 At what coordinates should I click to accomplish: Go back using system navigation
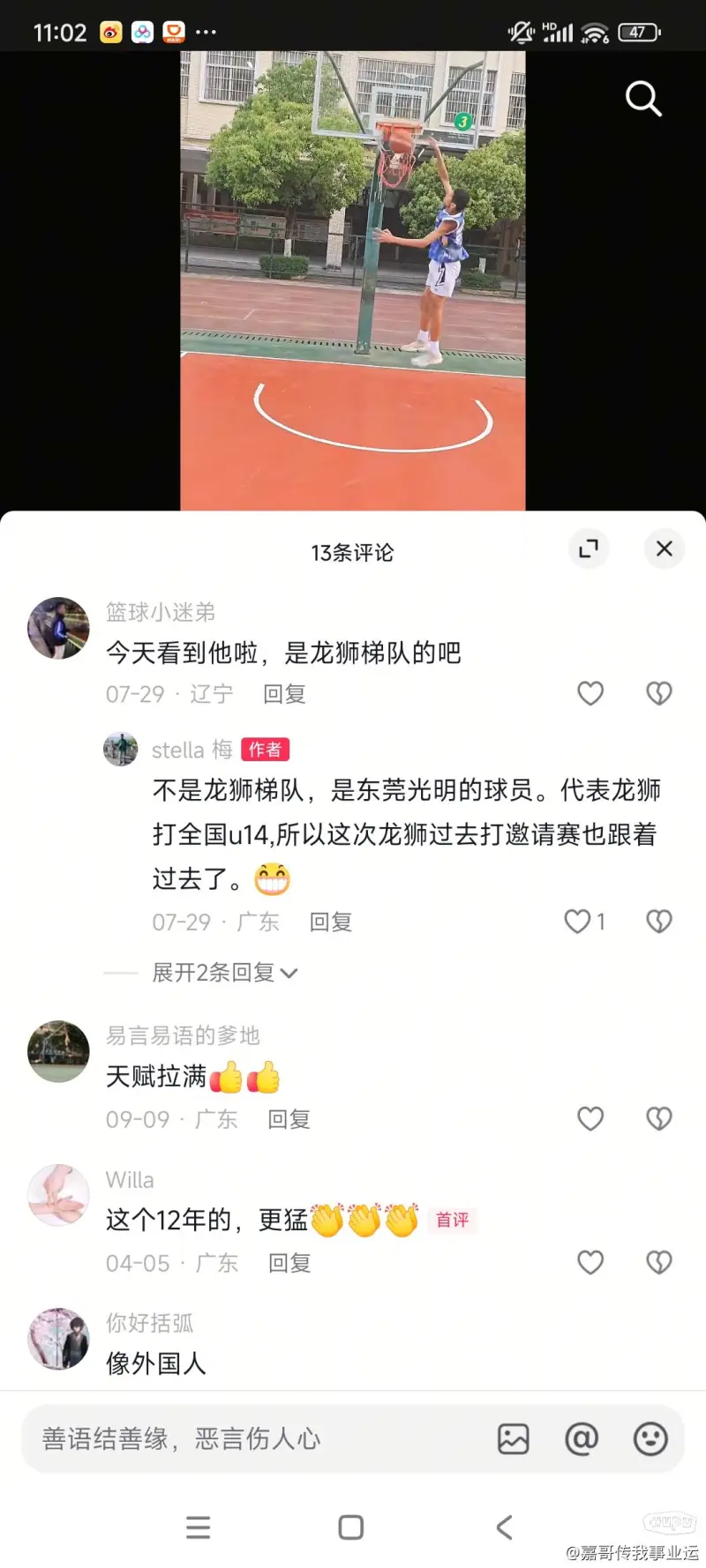[505, 1527]
